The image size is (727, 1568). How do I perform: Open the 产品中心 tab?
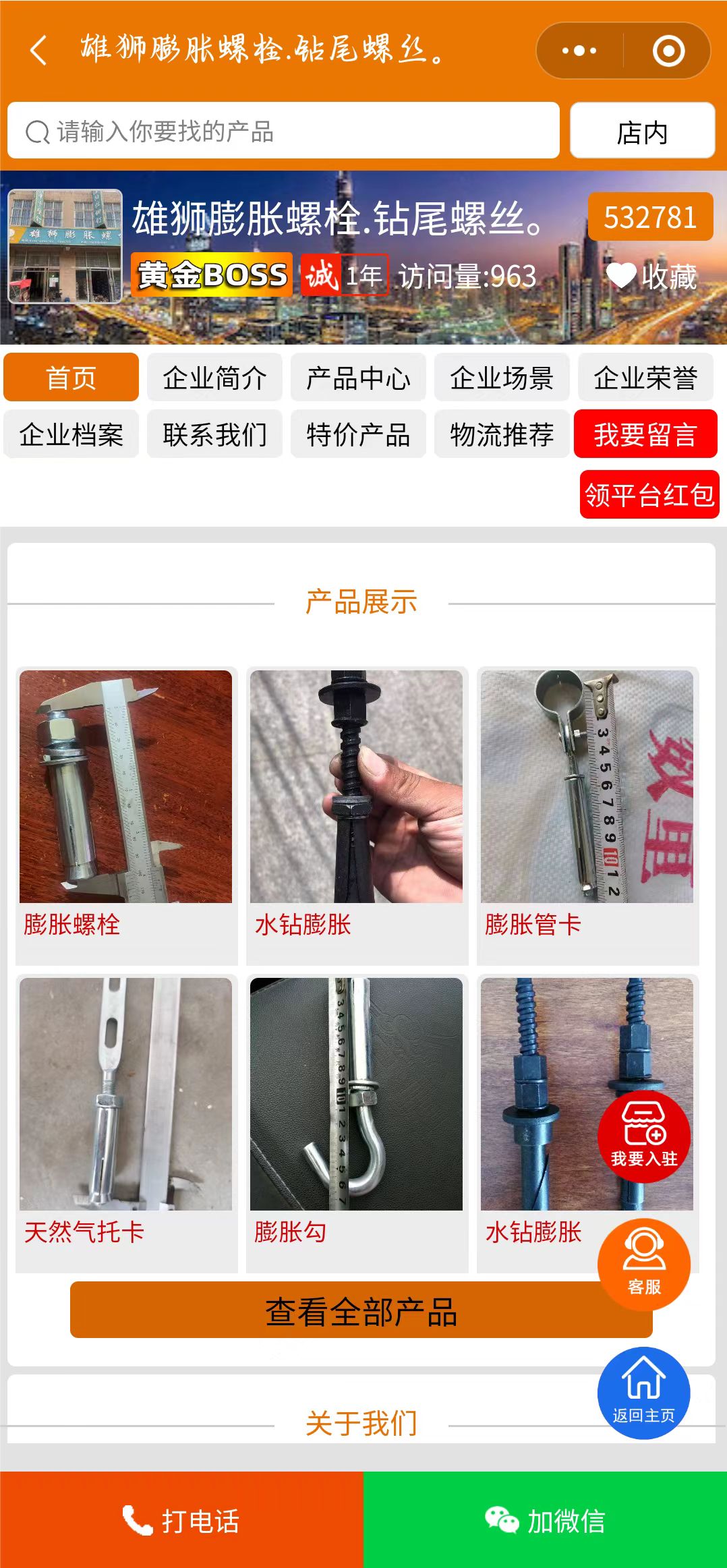tap(358, 378)
